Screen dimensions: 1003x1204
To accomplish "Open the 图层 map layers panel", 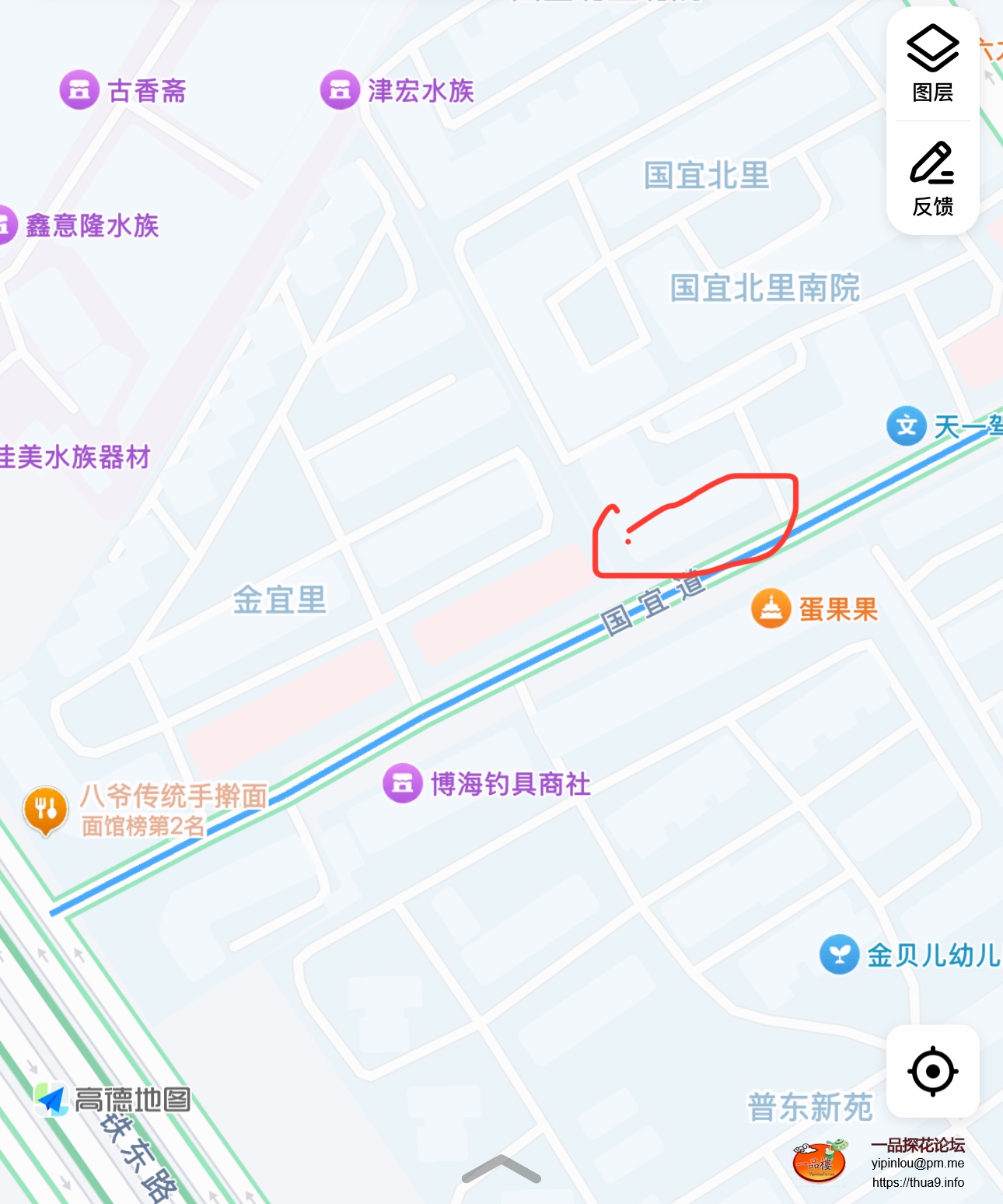I will 932,64.
